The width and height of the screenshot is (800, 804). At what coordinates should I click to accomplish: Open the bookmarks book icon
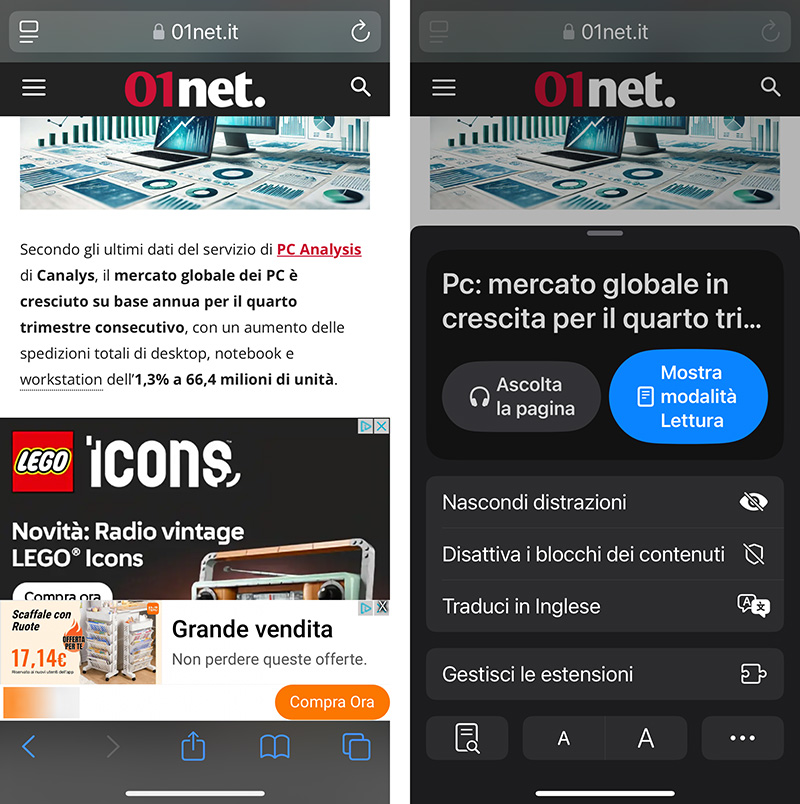click(x=275, y=746)
